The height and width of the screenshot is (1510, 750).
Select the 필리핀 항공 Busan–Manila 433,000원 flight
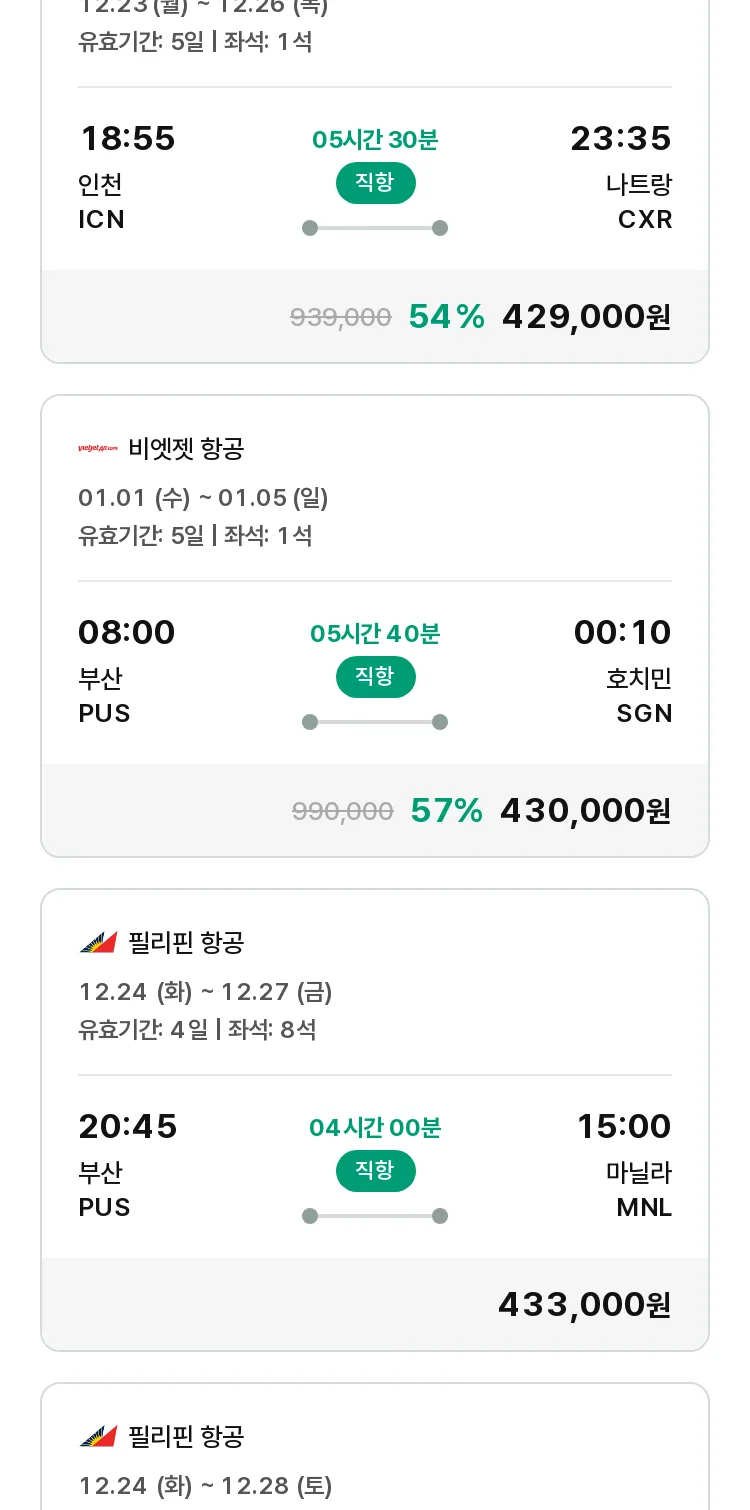tap(375, 1120)
